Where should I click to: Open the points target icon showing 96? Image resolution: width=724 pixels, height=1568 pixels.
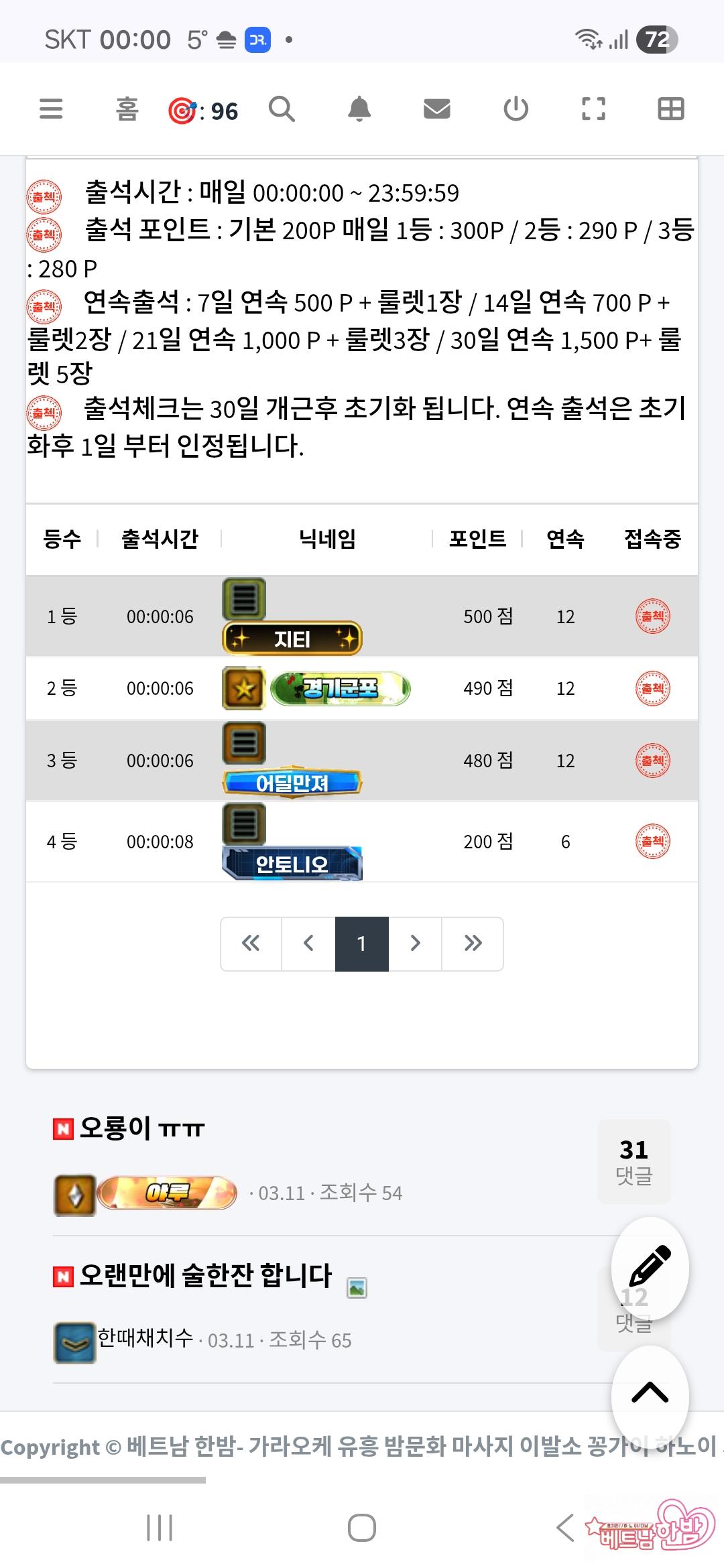tap(203, 111)
